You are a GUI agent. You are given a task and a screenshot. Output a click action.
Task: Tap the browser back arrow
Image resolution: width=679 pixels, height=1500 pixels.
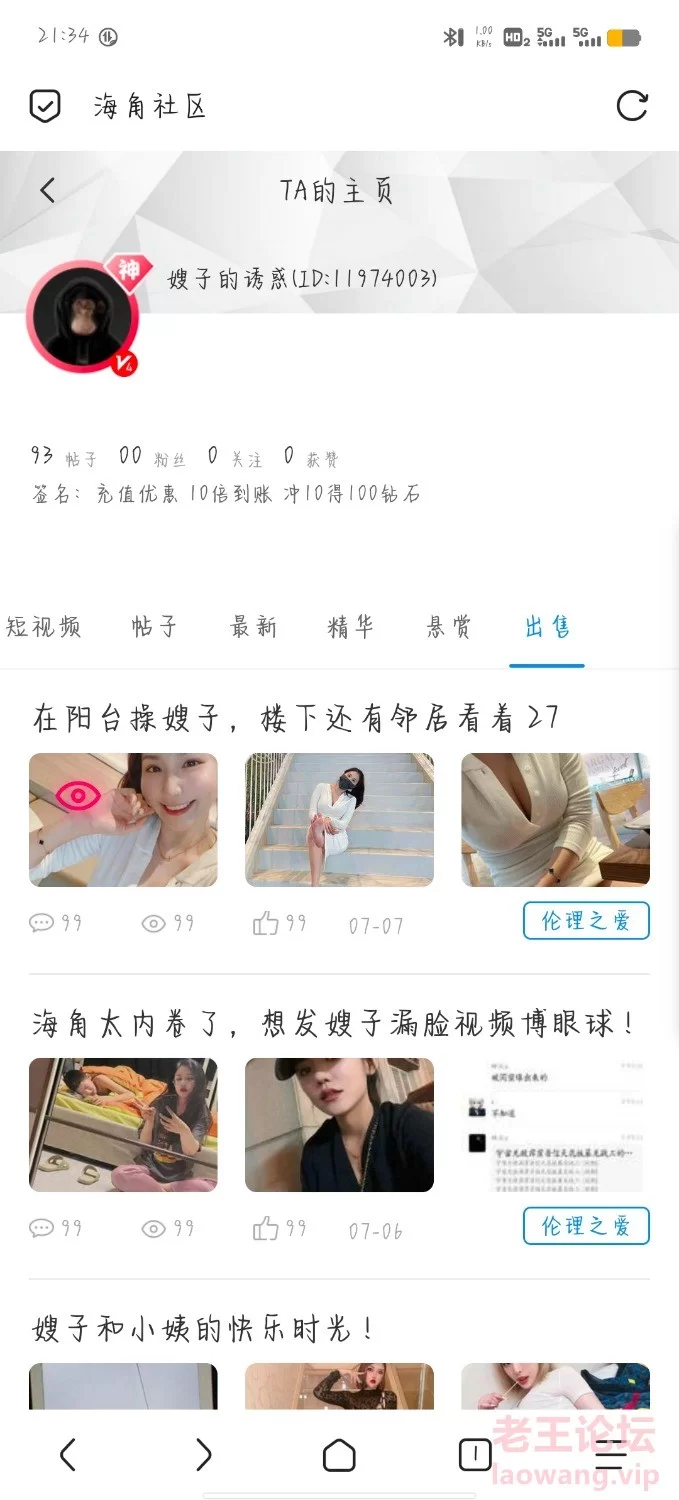click(67, 1454)
